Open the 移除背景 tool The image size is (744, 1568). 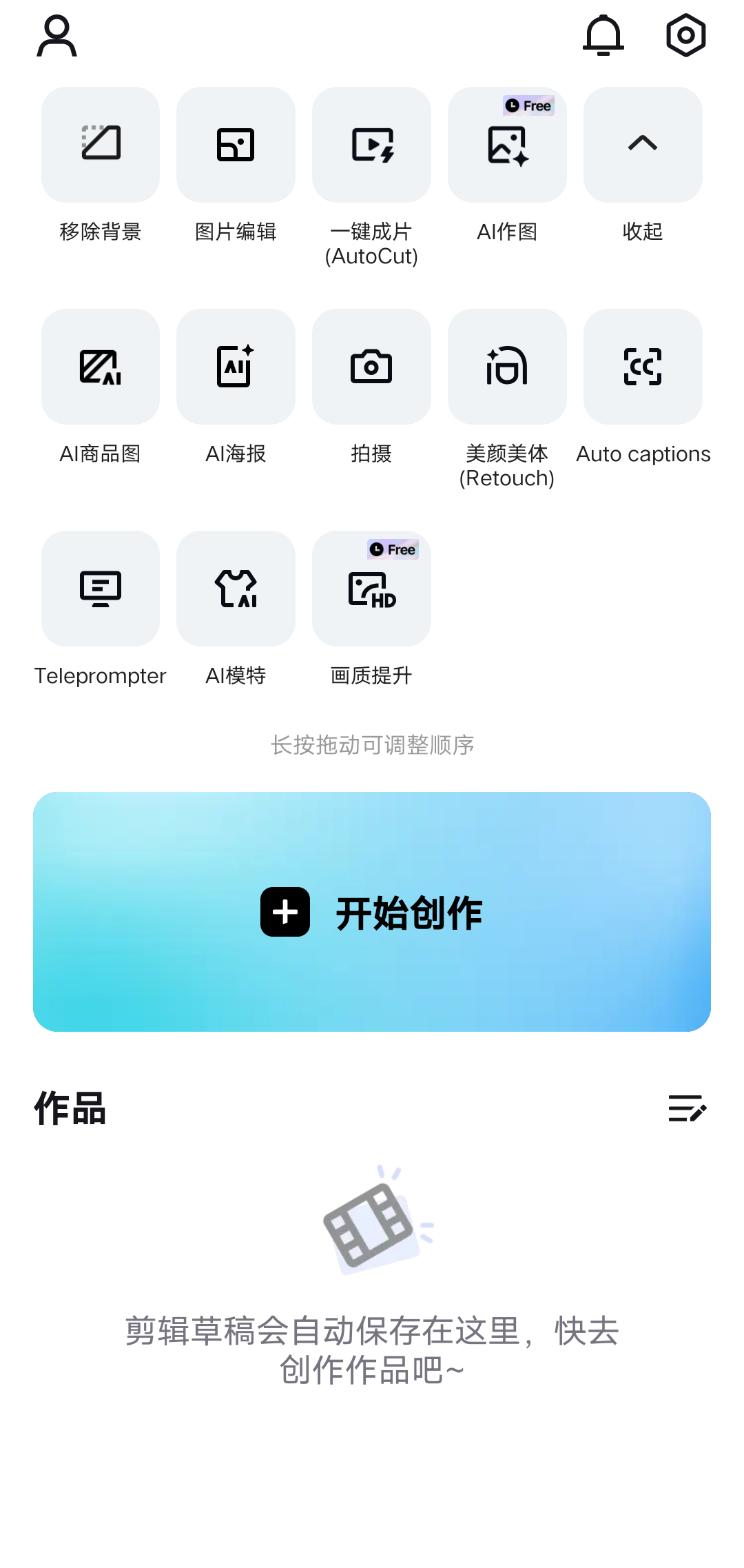101,145
